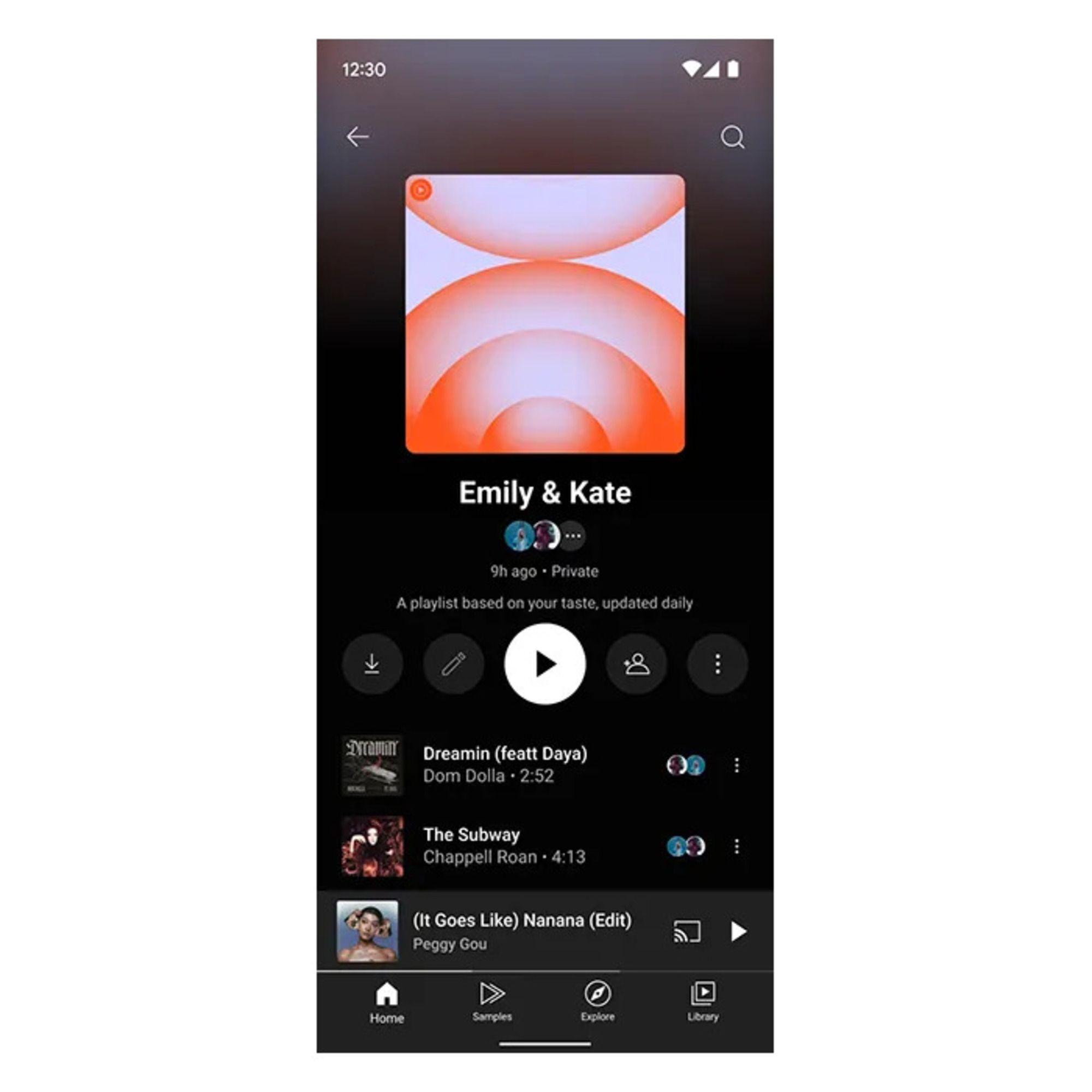Play Dreamin (feat Daya) by Dom Dolla
Image resolution: width=1092 pixels, height=1092 pixels.
coord(505,764)
